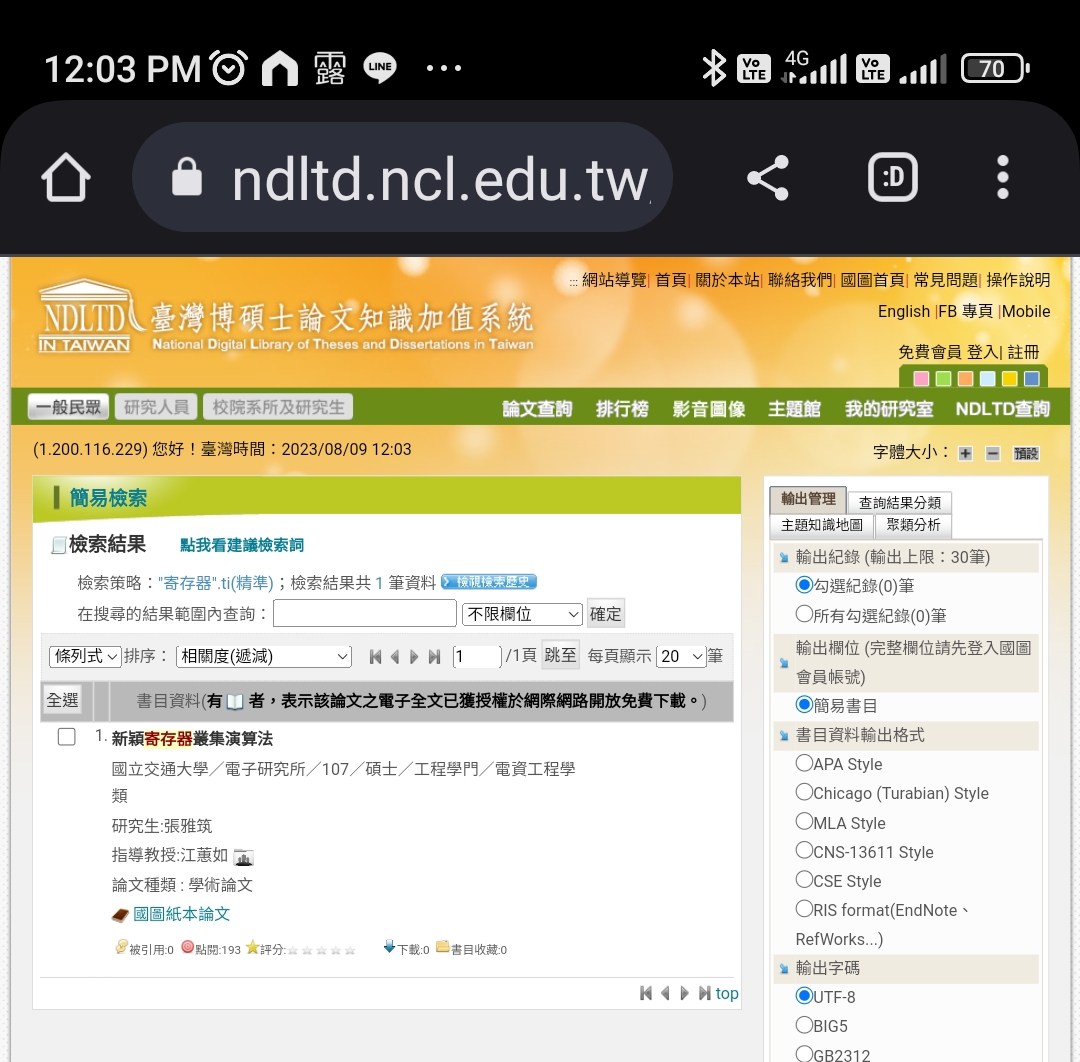Choose BIG5 output encoding
This screenshot has width=1080, height=1062.
pyautogui.click(x=805, y=1025)
